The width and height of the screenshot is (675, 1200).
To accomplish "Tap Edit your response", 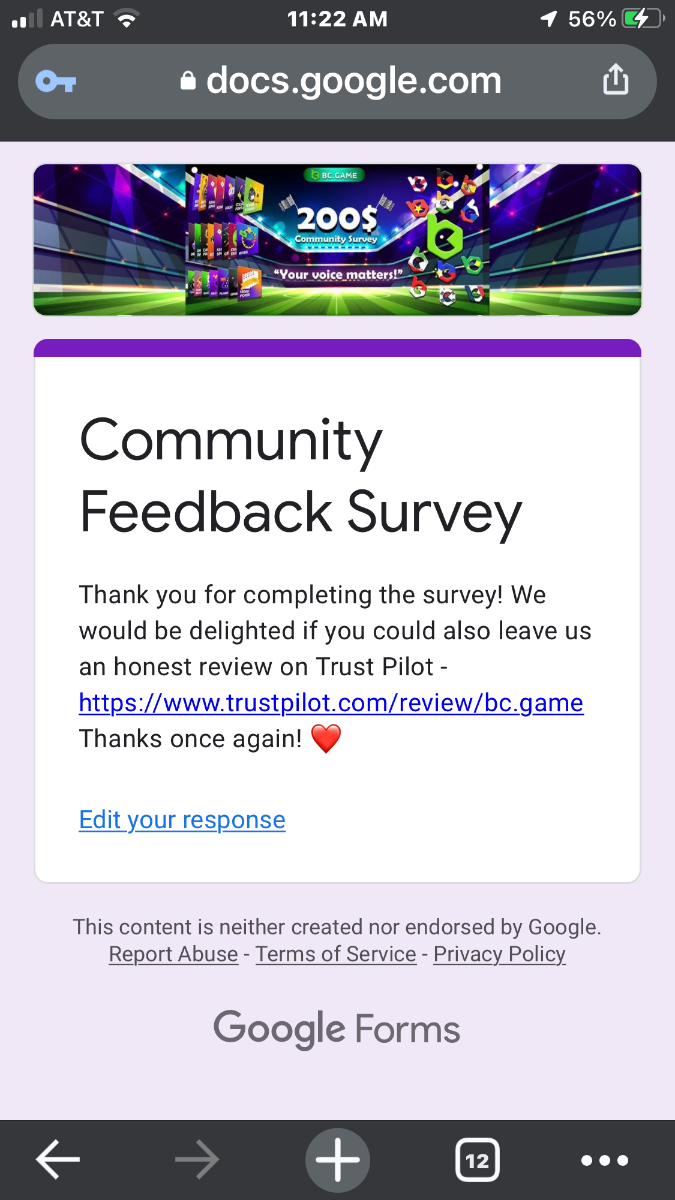I will (x=182, y=820).
